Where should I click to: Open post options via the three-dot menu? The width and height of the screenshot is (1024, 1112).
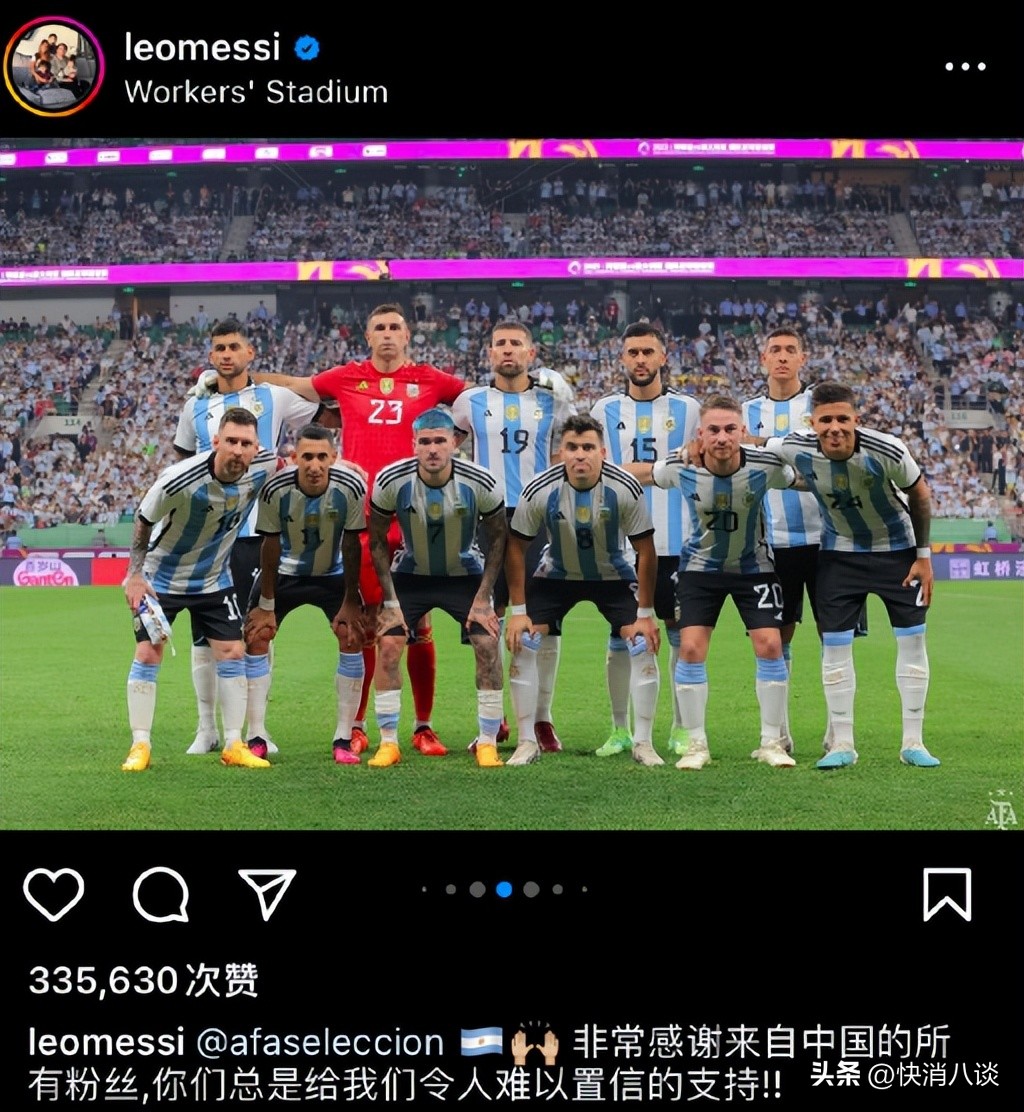pos(963,67)
